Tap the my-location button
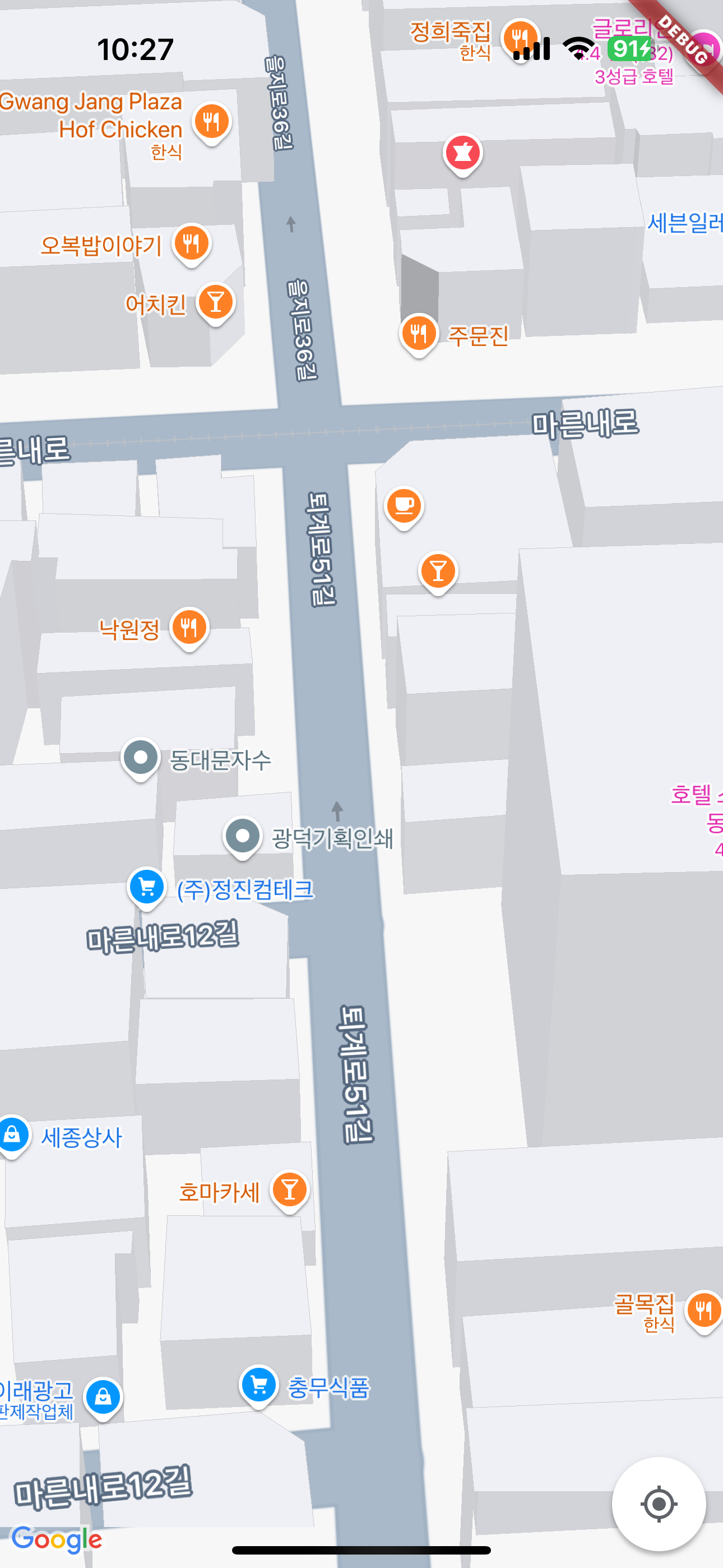723x1568 pixels. [659, 1504]
